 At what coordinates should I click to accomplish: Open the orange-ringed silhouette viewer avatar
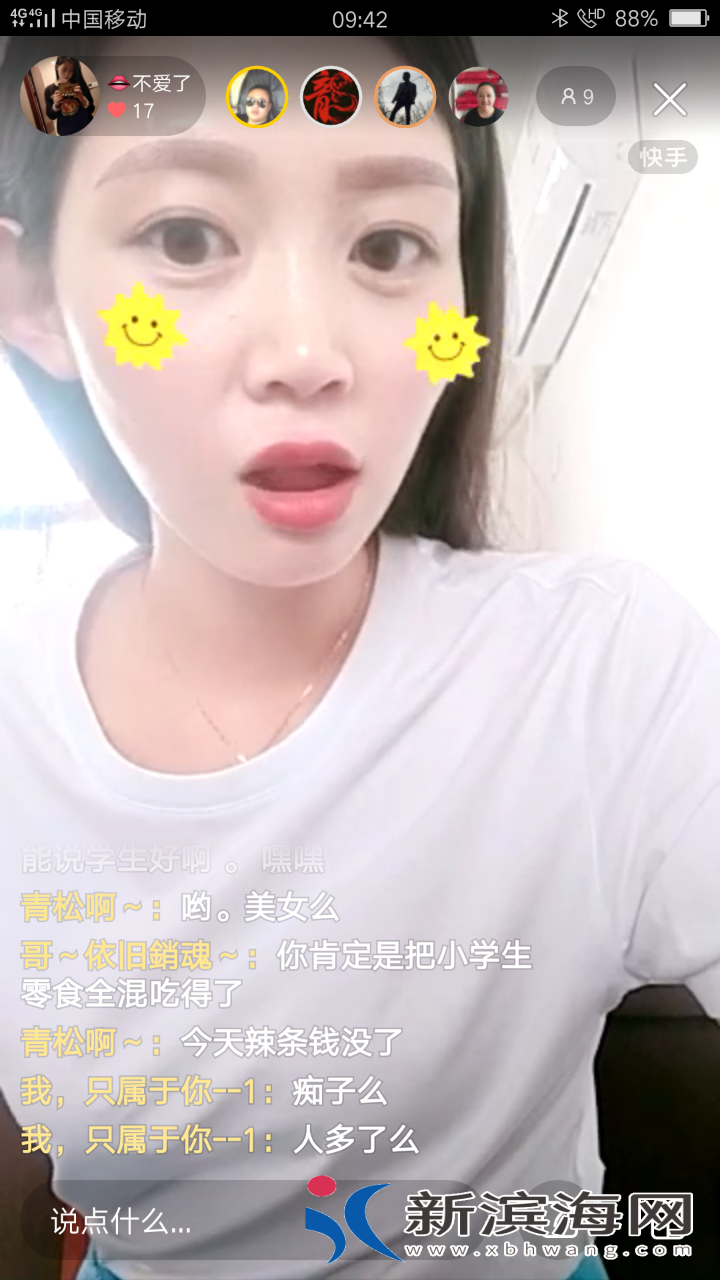405,97
